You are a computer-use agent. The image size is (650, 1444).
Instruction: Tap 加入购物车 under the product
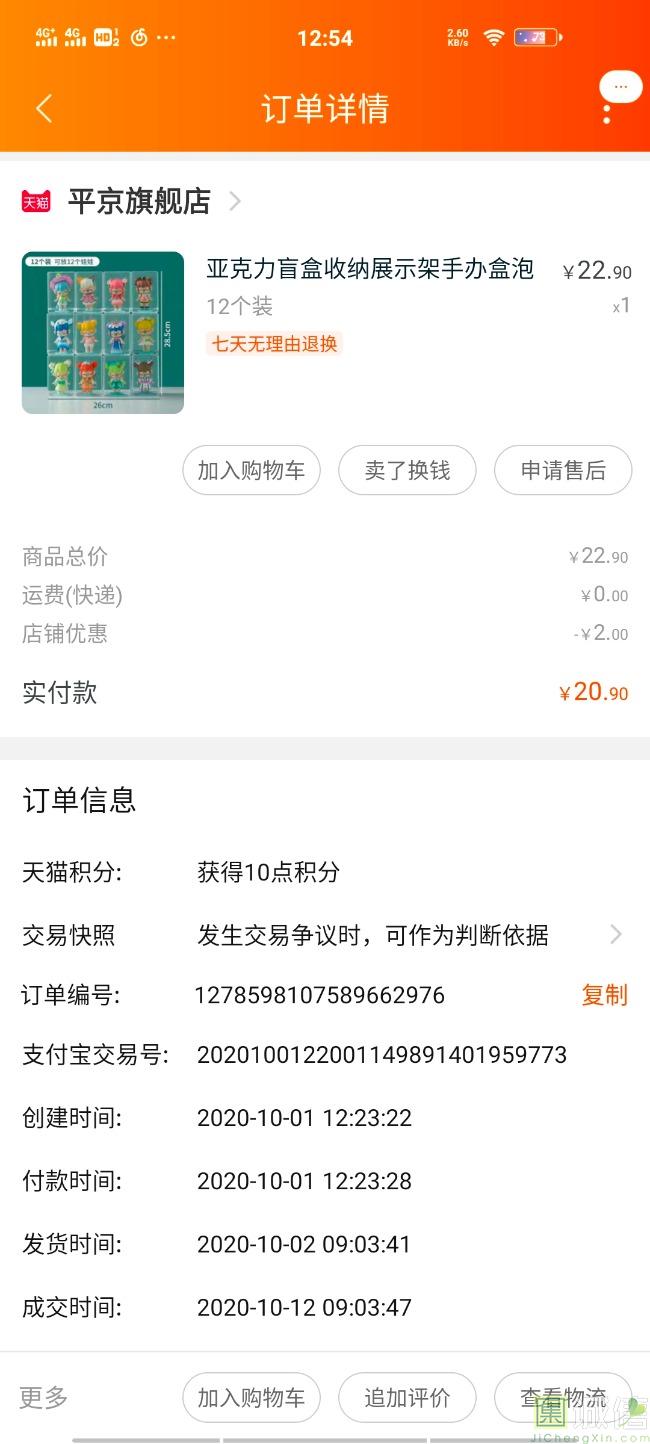click(251, 470)
